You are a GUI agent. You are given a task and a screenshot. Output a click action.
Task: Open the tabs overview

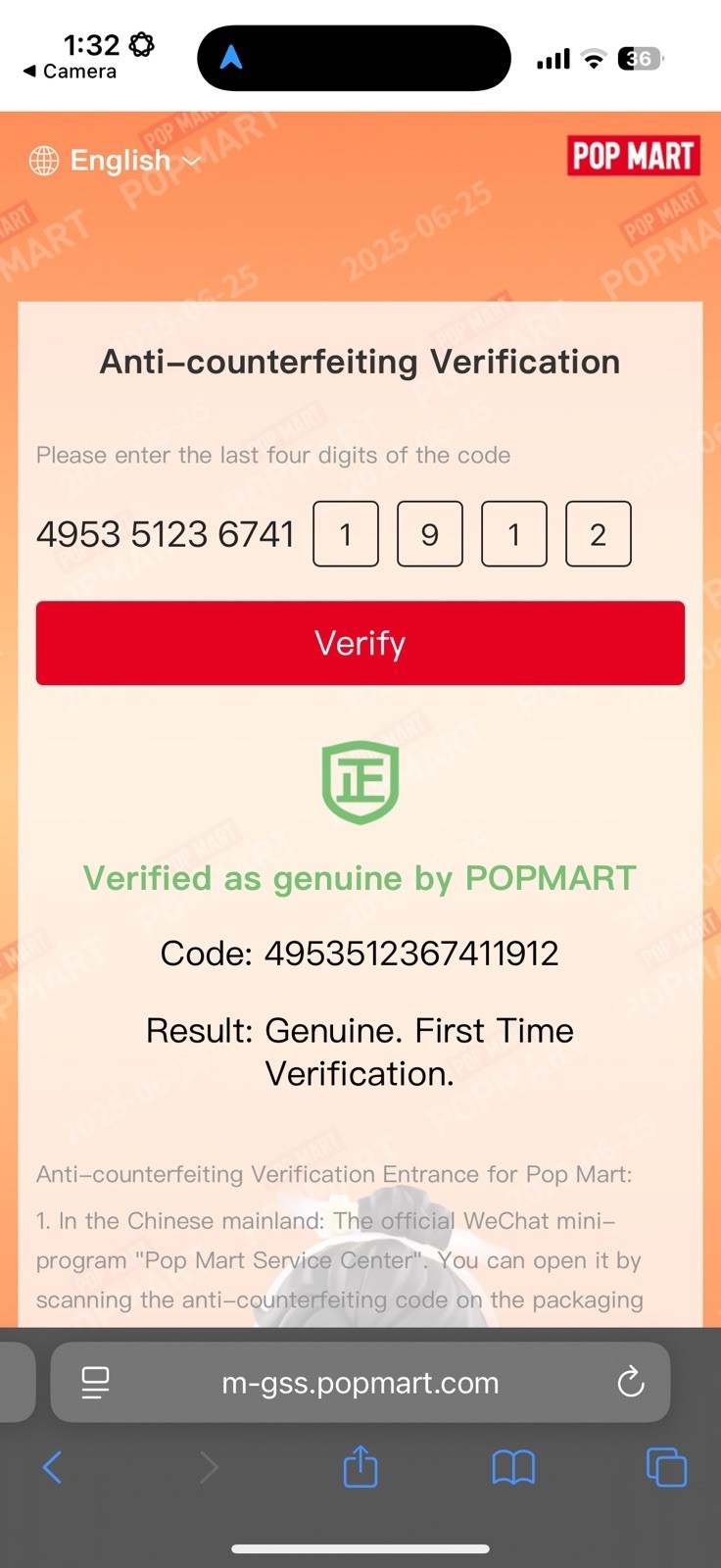point(666,1467)
